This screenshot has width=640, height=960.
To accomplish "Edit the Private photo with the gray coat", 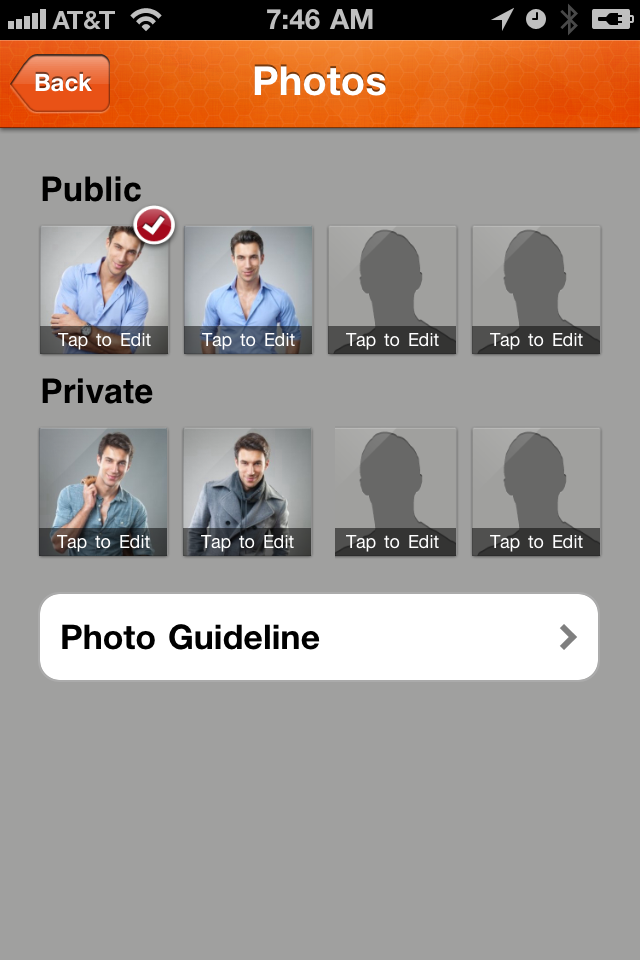I will click(x=248, y=492).
